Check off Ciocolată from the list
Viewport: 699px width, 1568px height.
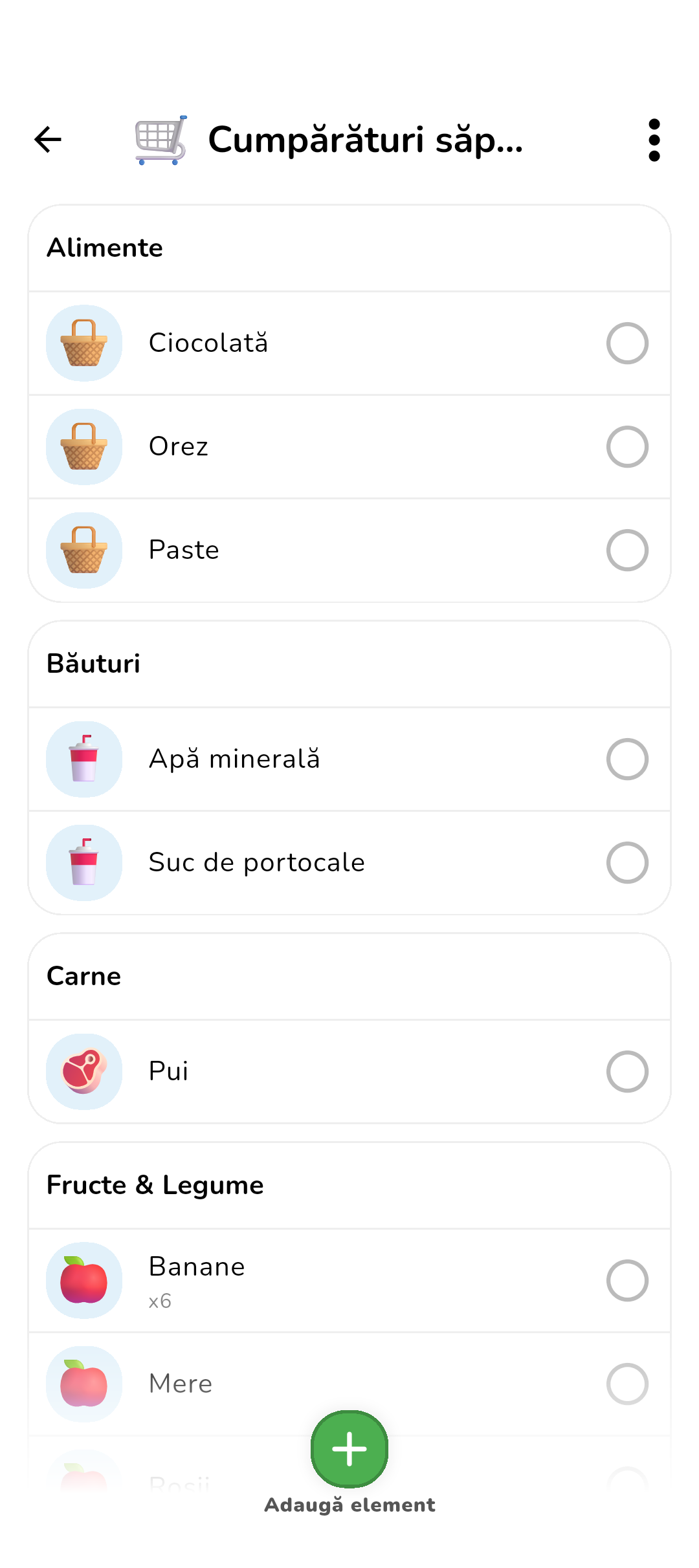(627, 343)
